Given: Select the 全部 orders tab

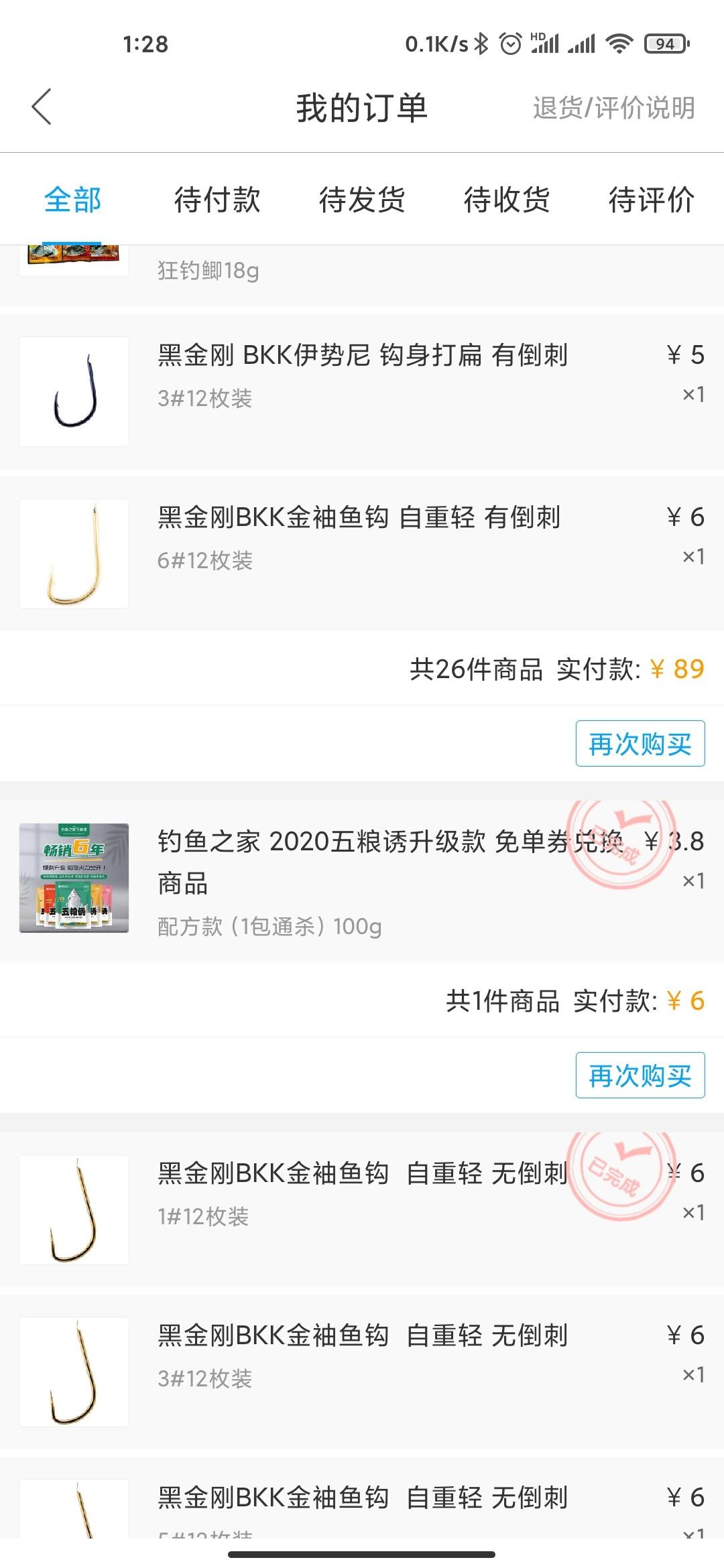Looking at the screenshot, I should point(72,200).
